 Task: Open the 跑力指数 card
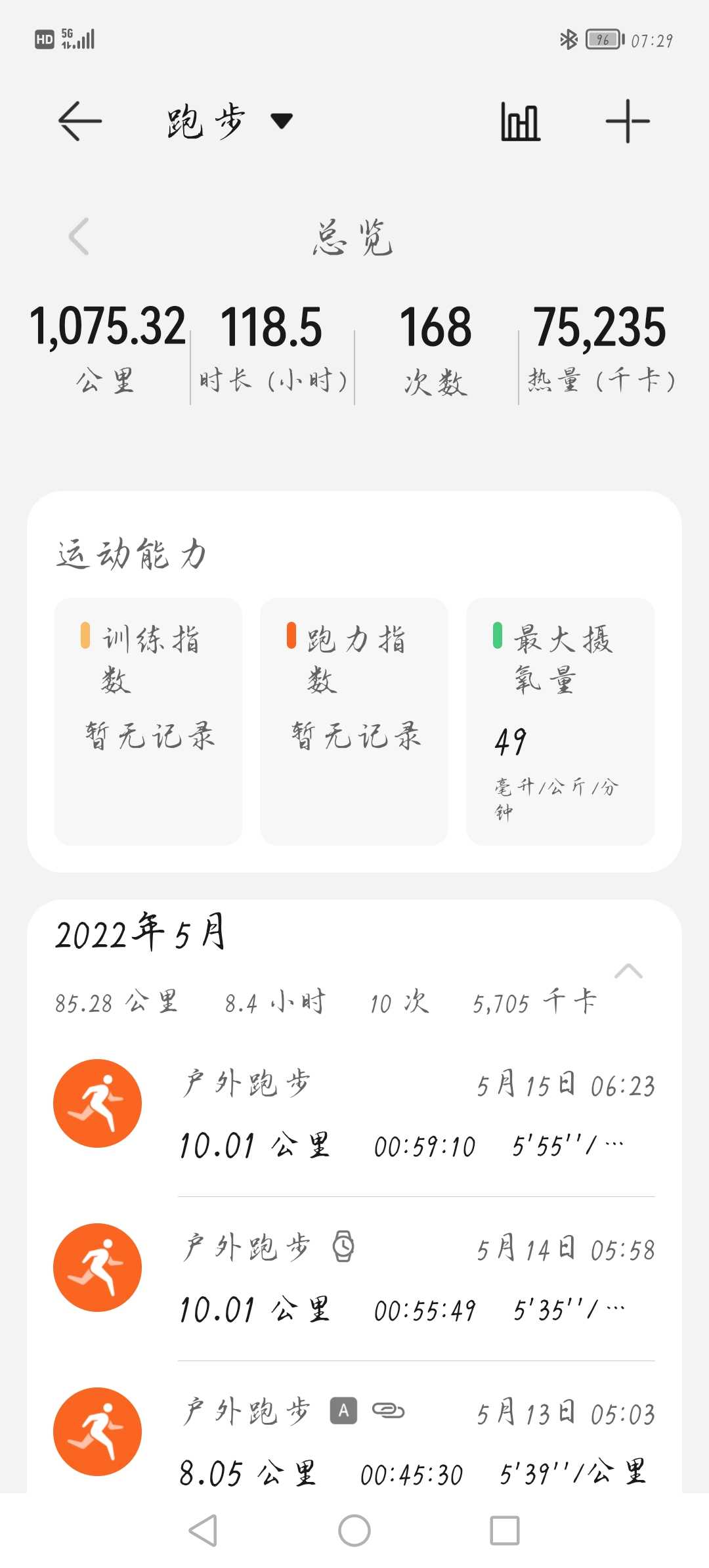(354, 721)
